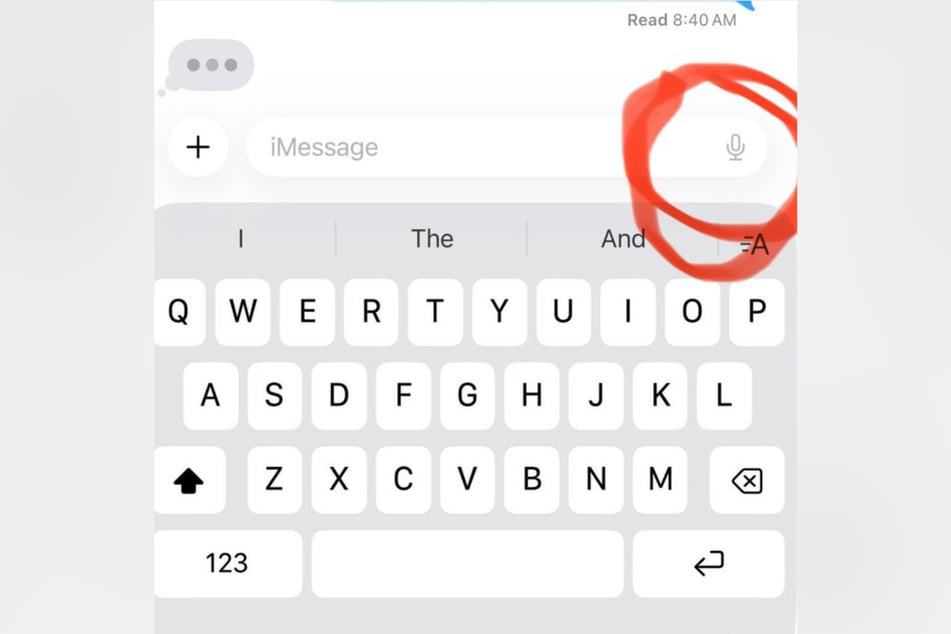The width and height of the screenshot is (951, 634).
Task: Switch keyboard to 123 numbers layout
Action: coord(227,563)
